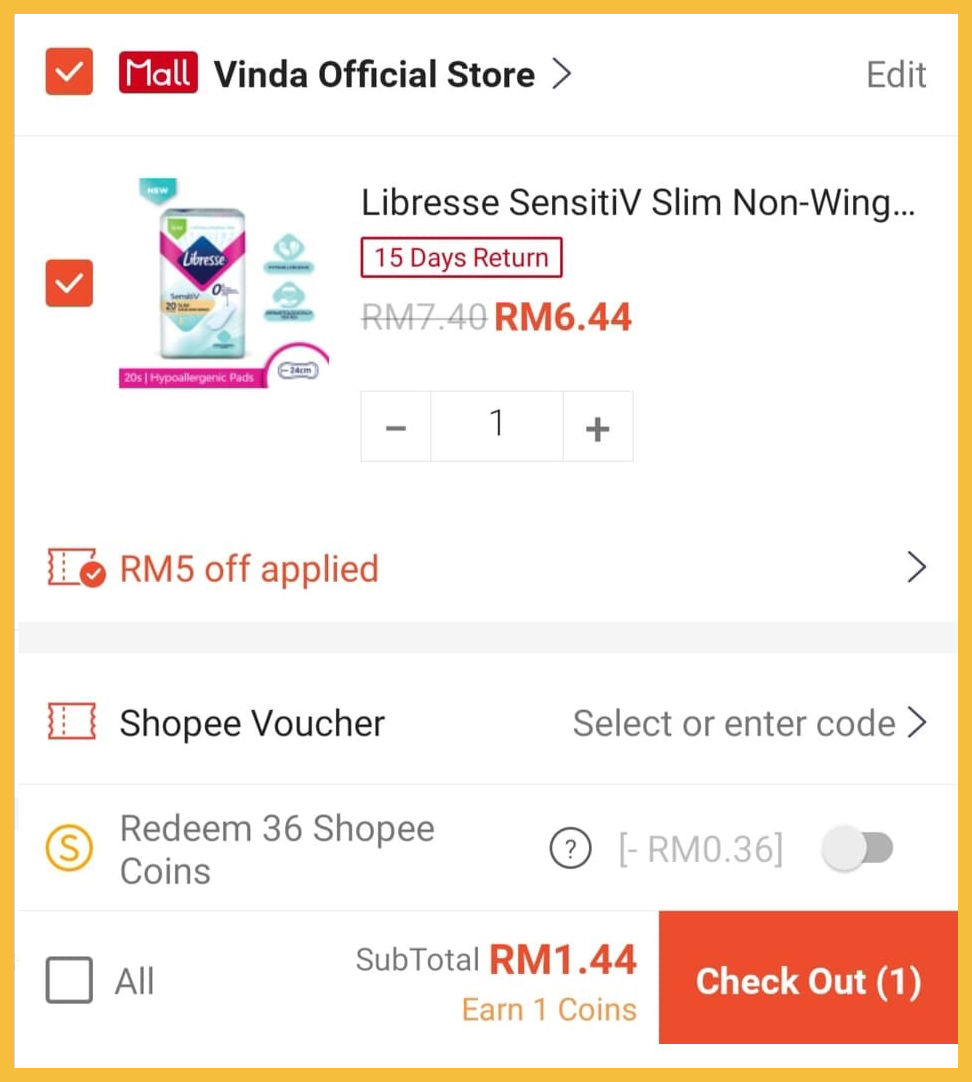Image resolution: width=972 pixels, height=1082 pixels.
Task: Open the Libresse SensitiV product image
Action: click(224, 283)
